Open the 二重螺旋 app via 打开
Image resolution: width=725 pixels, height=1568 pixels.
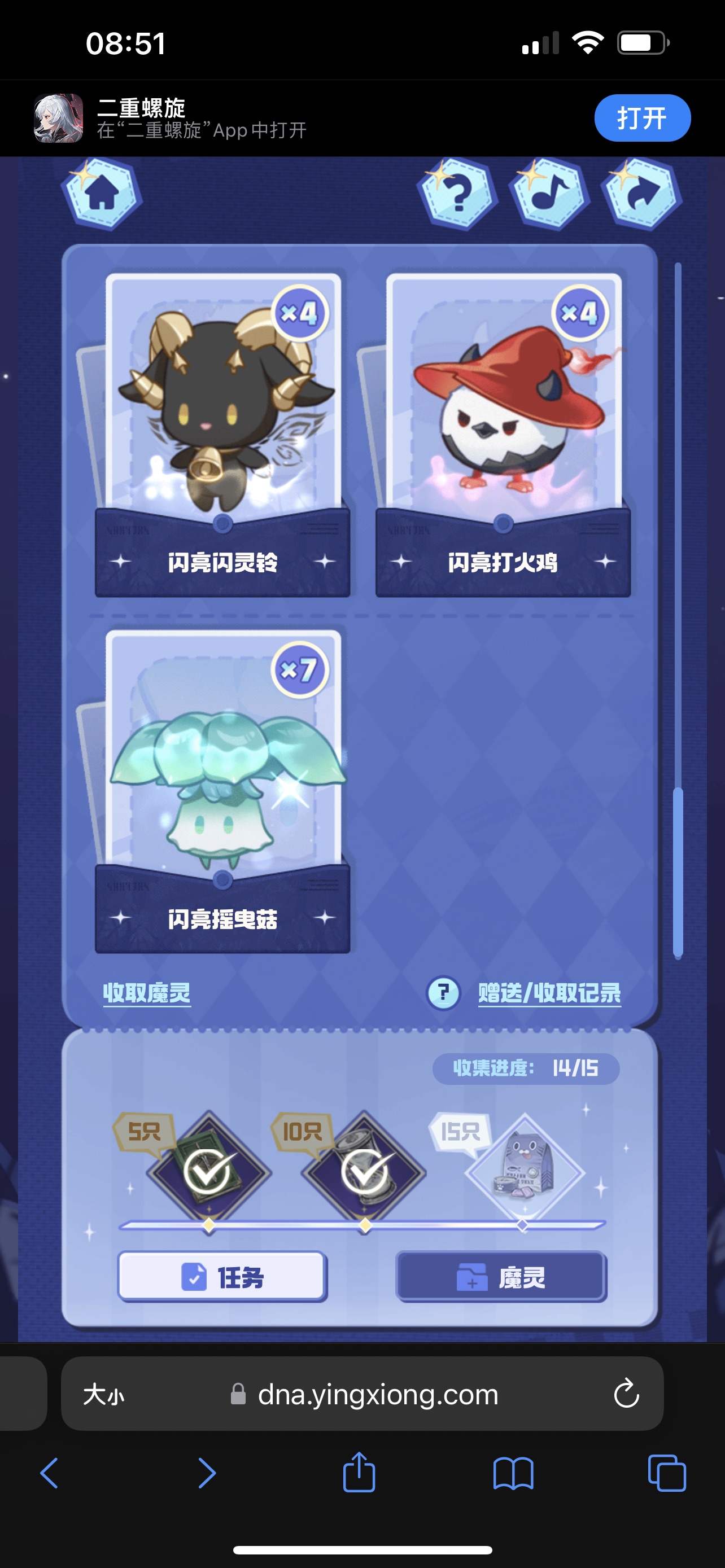coord(641,117)
